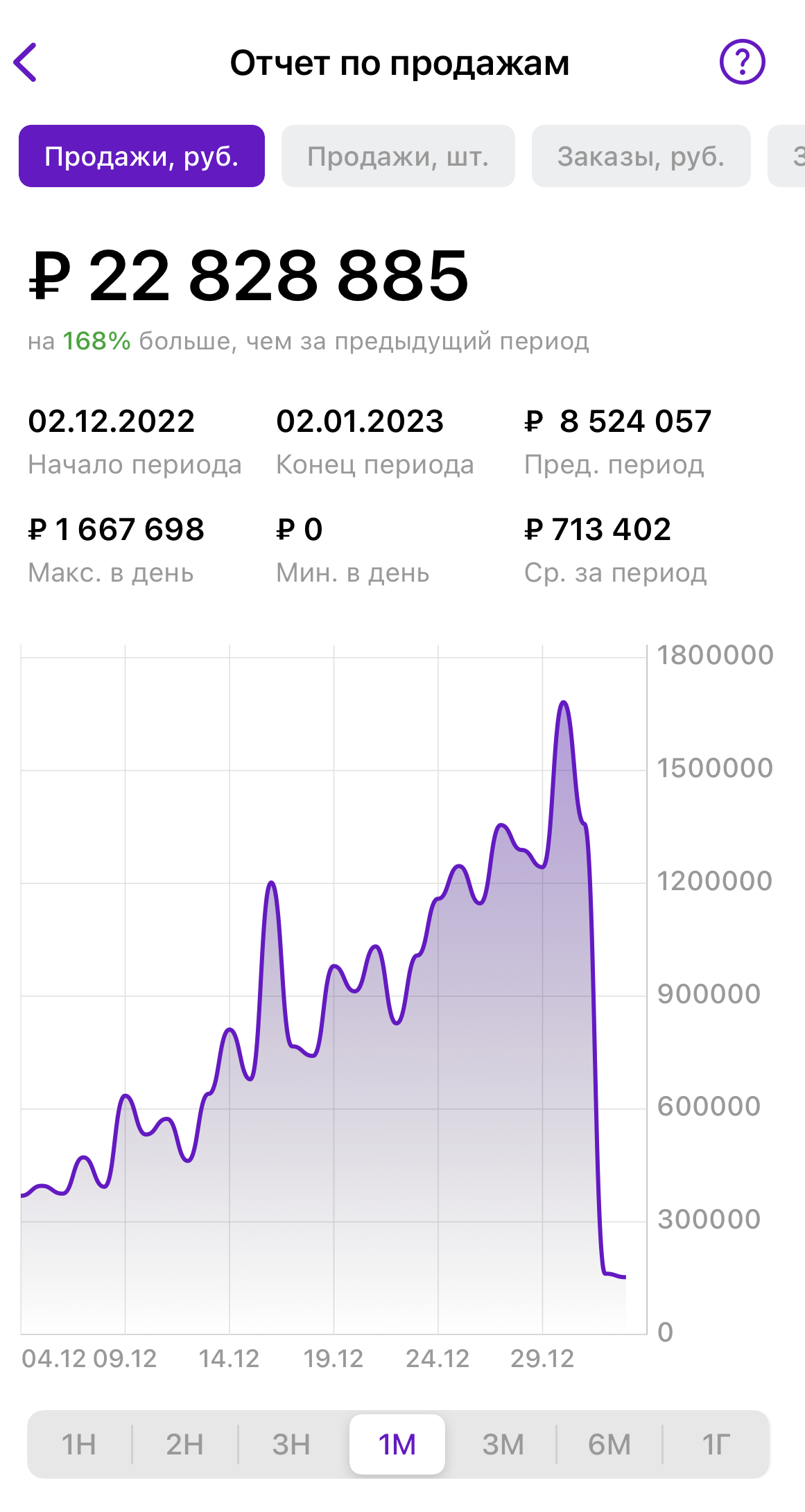Set the chart period to 1Н
The height and width of the screenshot is (1512, 805).
coord(79,1445)
